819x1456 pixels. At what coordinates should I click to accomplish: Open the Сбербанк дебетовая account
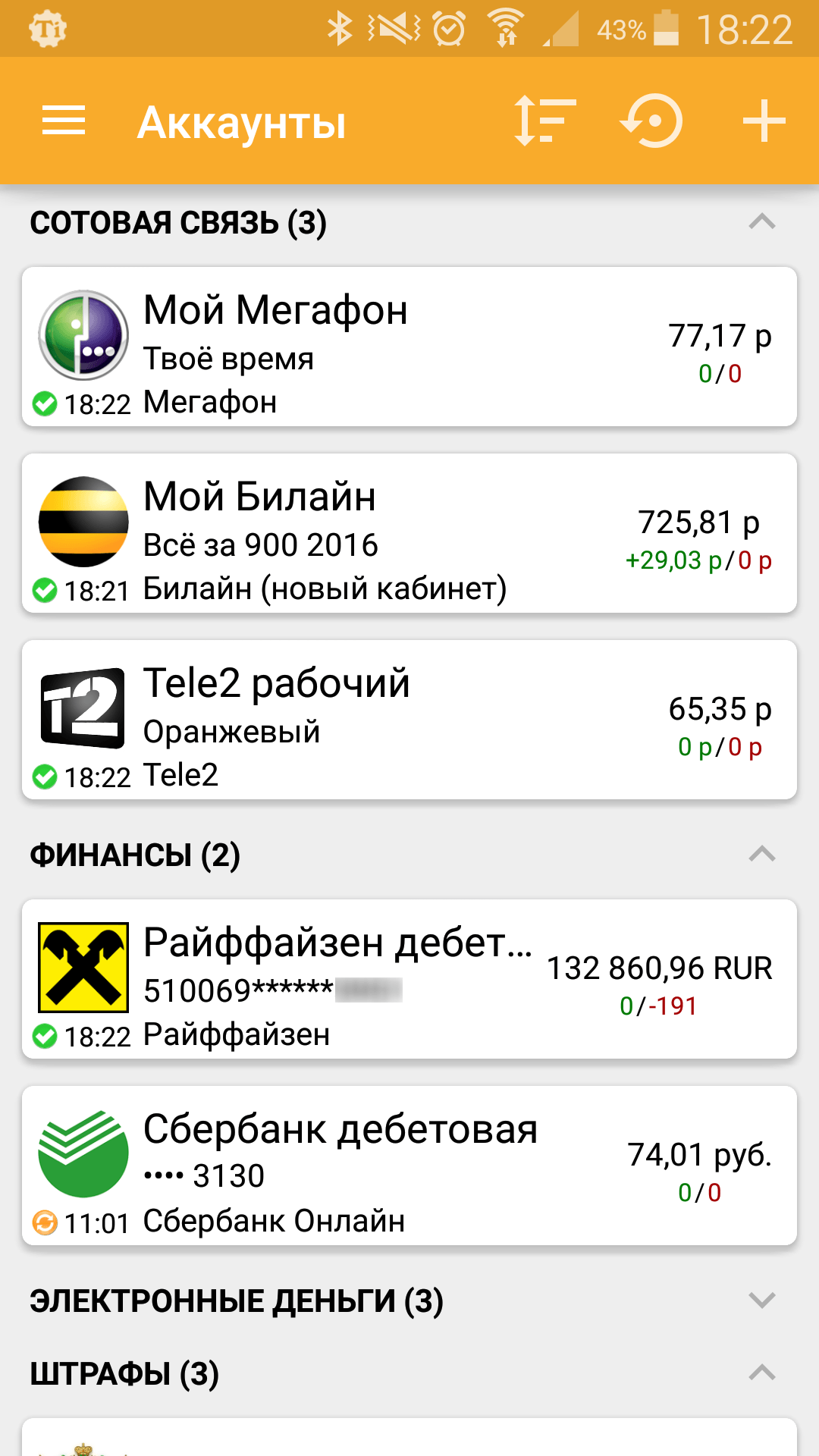pyautogui.click(x=409, y=1166)
